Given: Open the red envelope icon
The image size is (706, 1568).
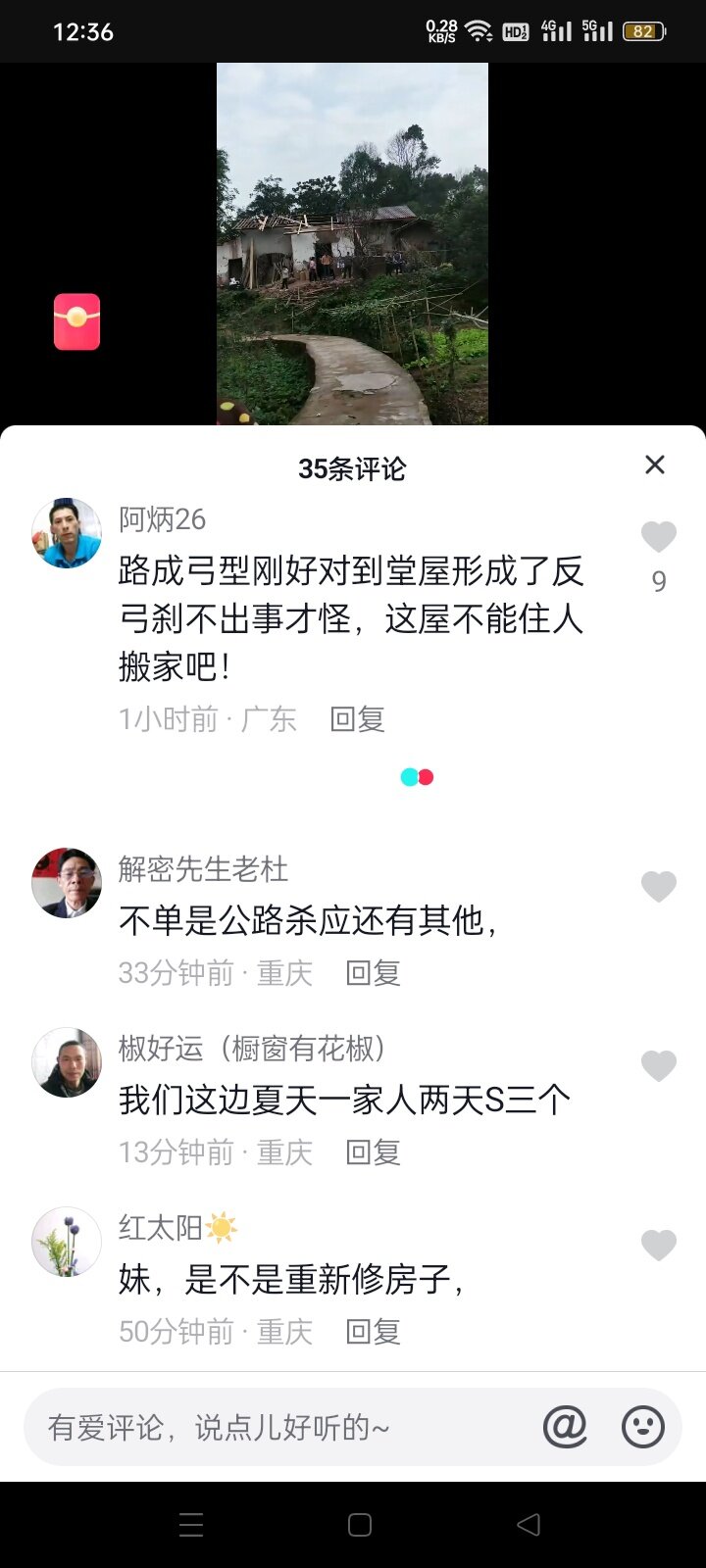Looking at the screenshot, I should pos(76,321).
